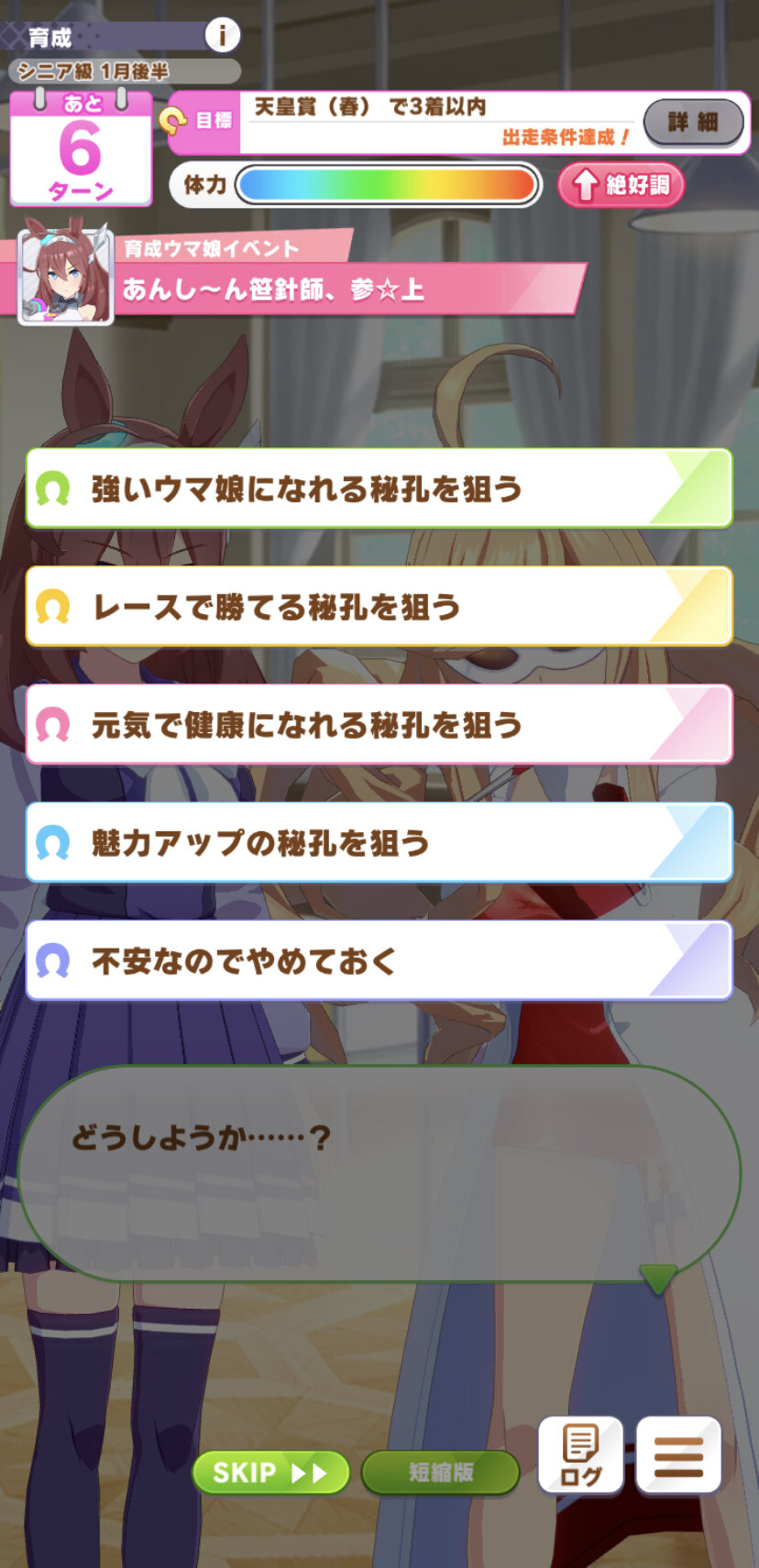Open the hamburger menu
This screenshot has width=759, height=1568.
(678, 1455)
